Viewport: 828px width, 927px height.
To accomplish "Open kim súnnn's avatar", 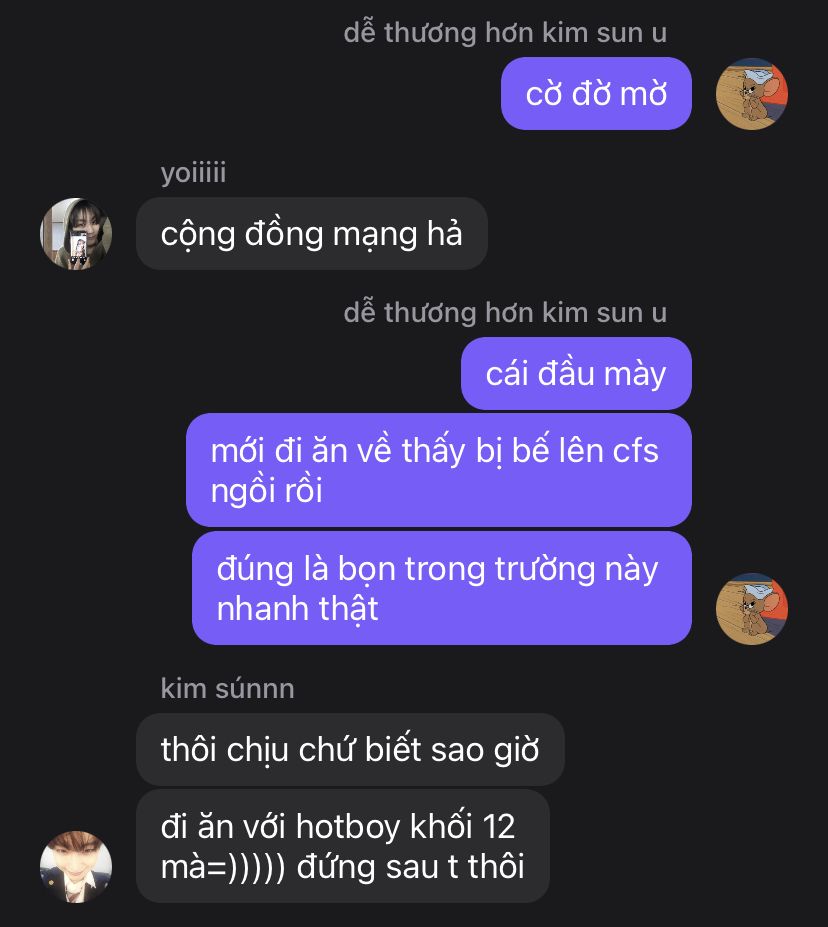I will pos(75,867).
